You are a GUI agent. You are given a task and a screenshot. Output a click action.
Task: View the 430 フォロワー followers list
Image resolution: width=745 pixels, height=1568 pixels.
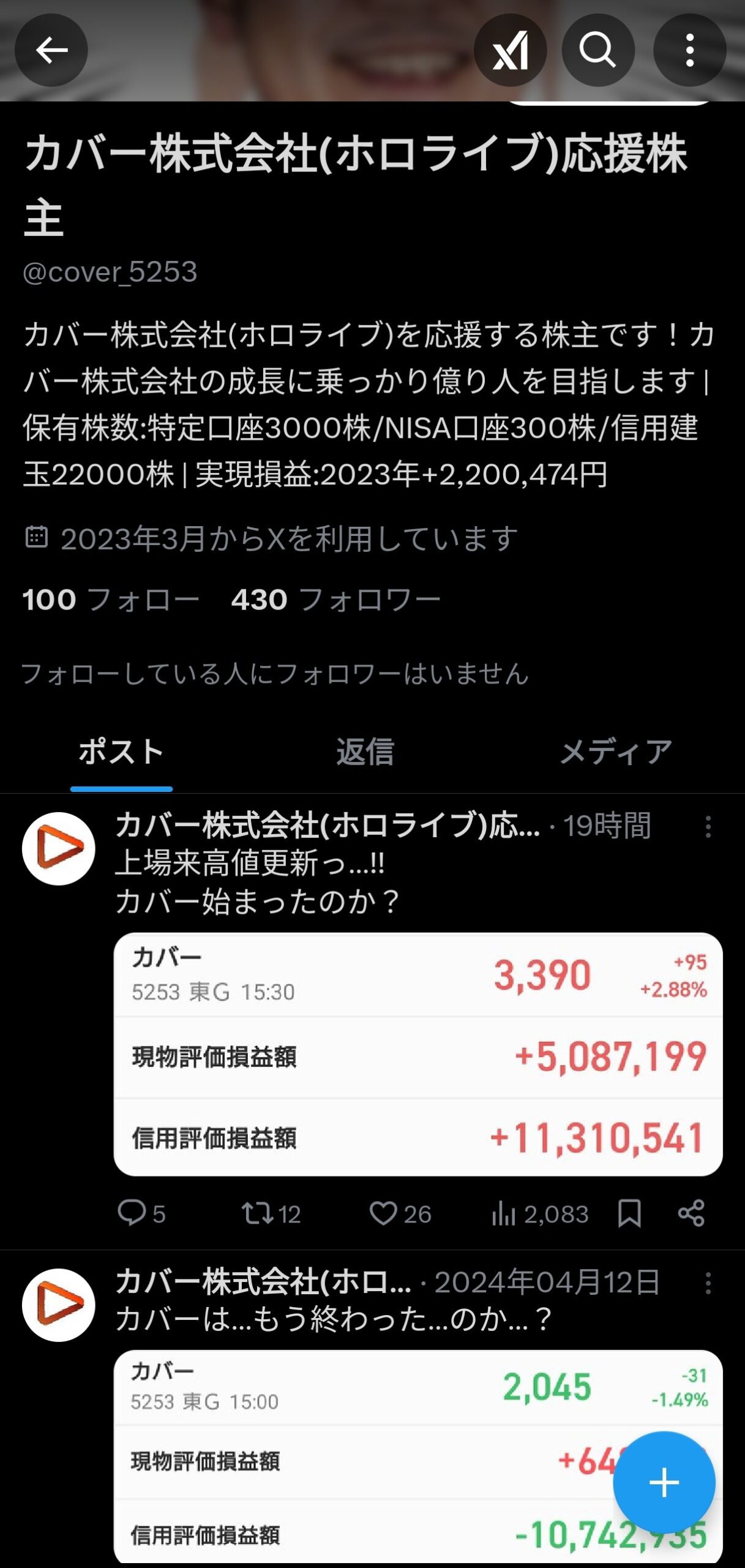[335, 600]
